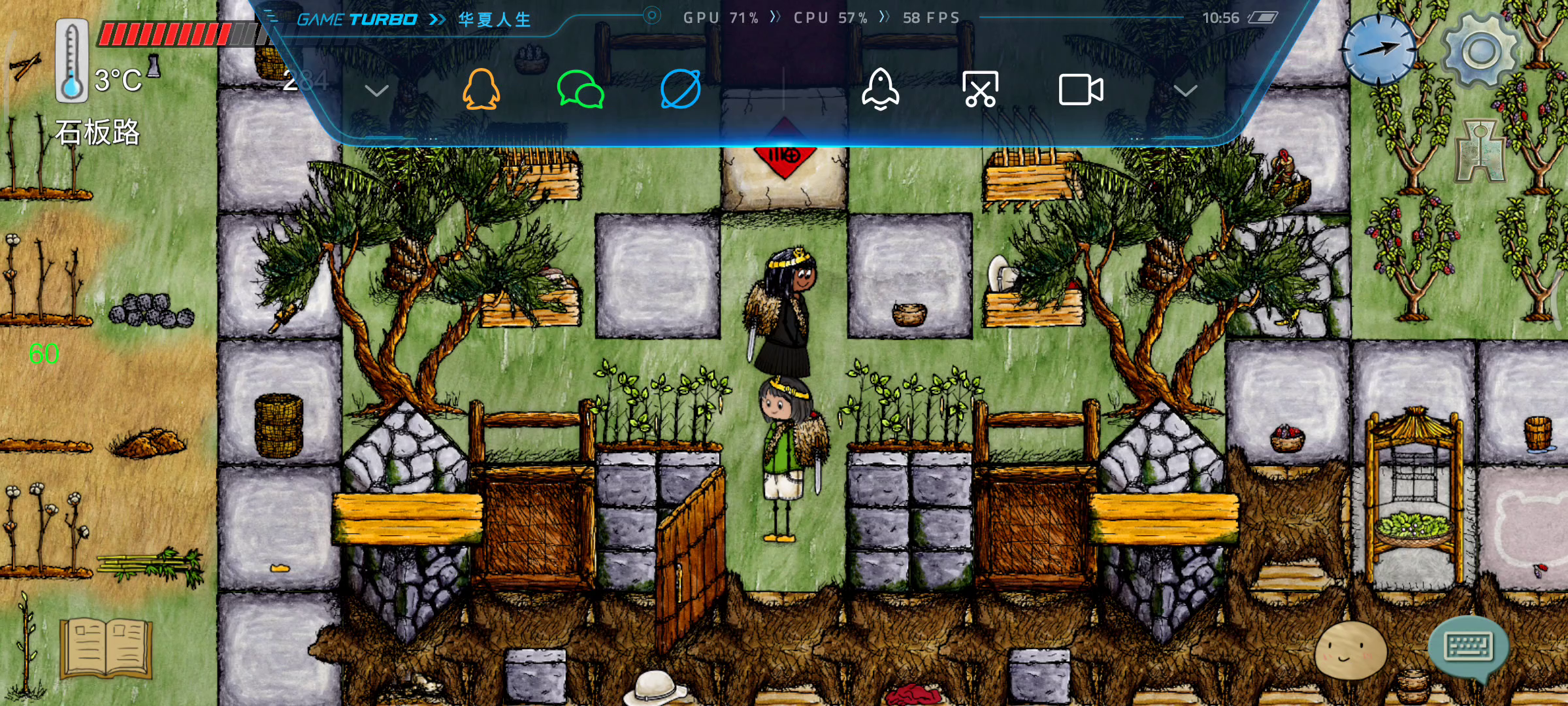Open the recipe book
This screenshot has width=1568, height=706.
pos(106,648)
